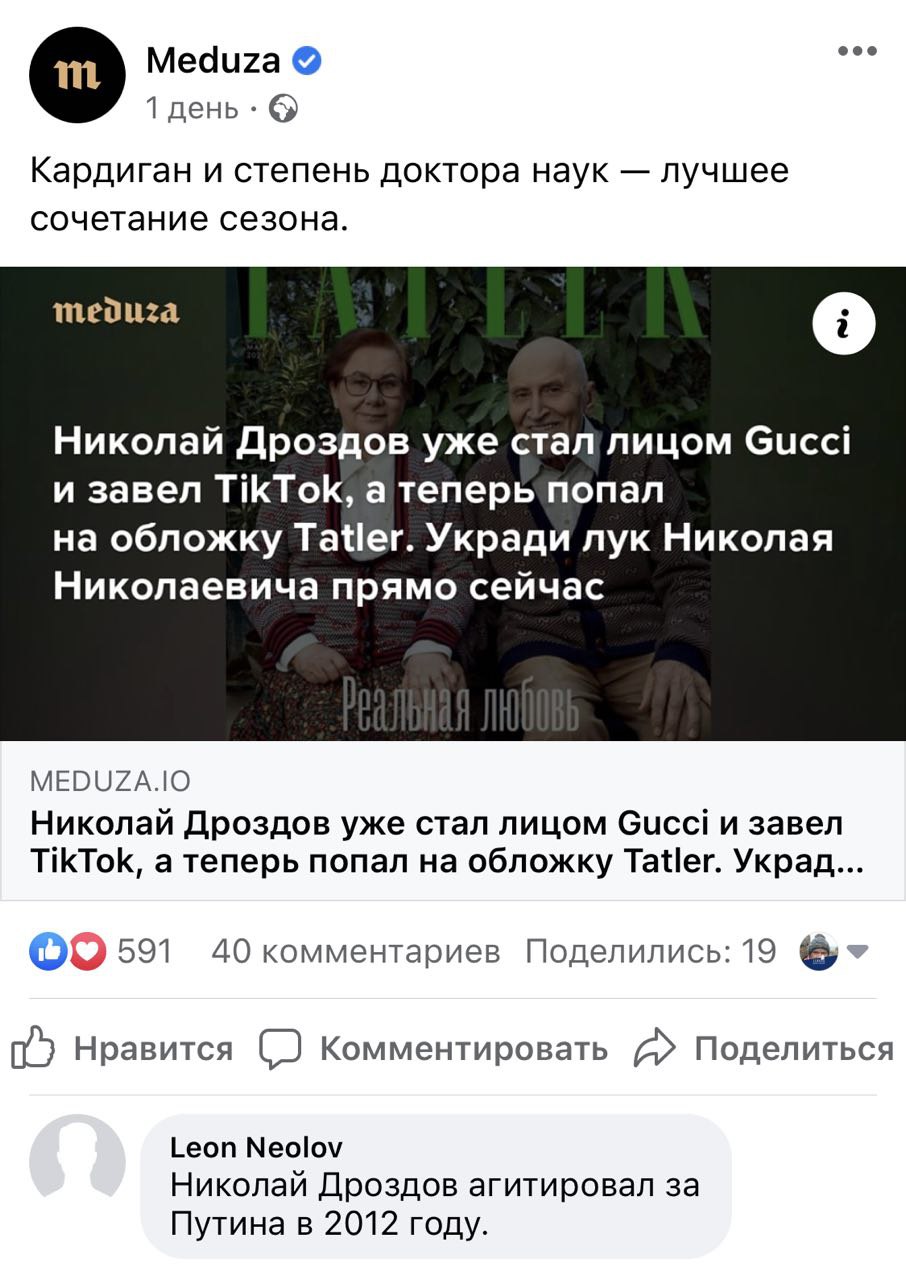Open the commenter name Leon Neolov
Viewport: 906px width, 1280px height.
[256, 1147]
